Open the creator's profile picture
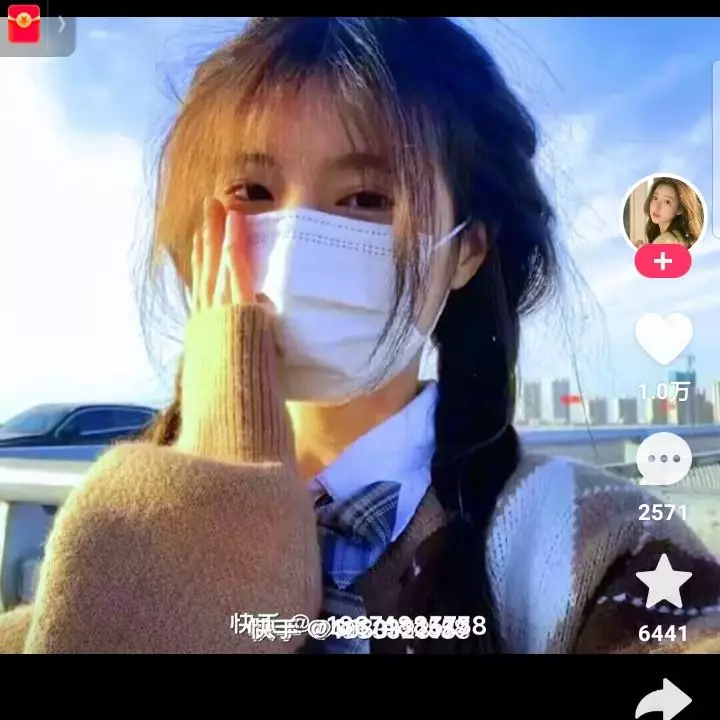Screen dimensions: 720x720 663,212
